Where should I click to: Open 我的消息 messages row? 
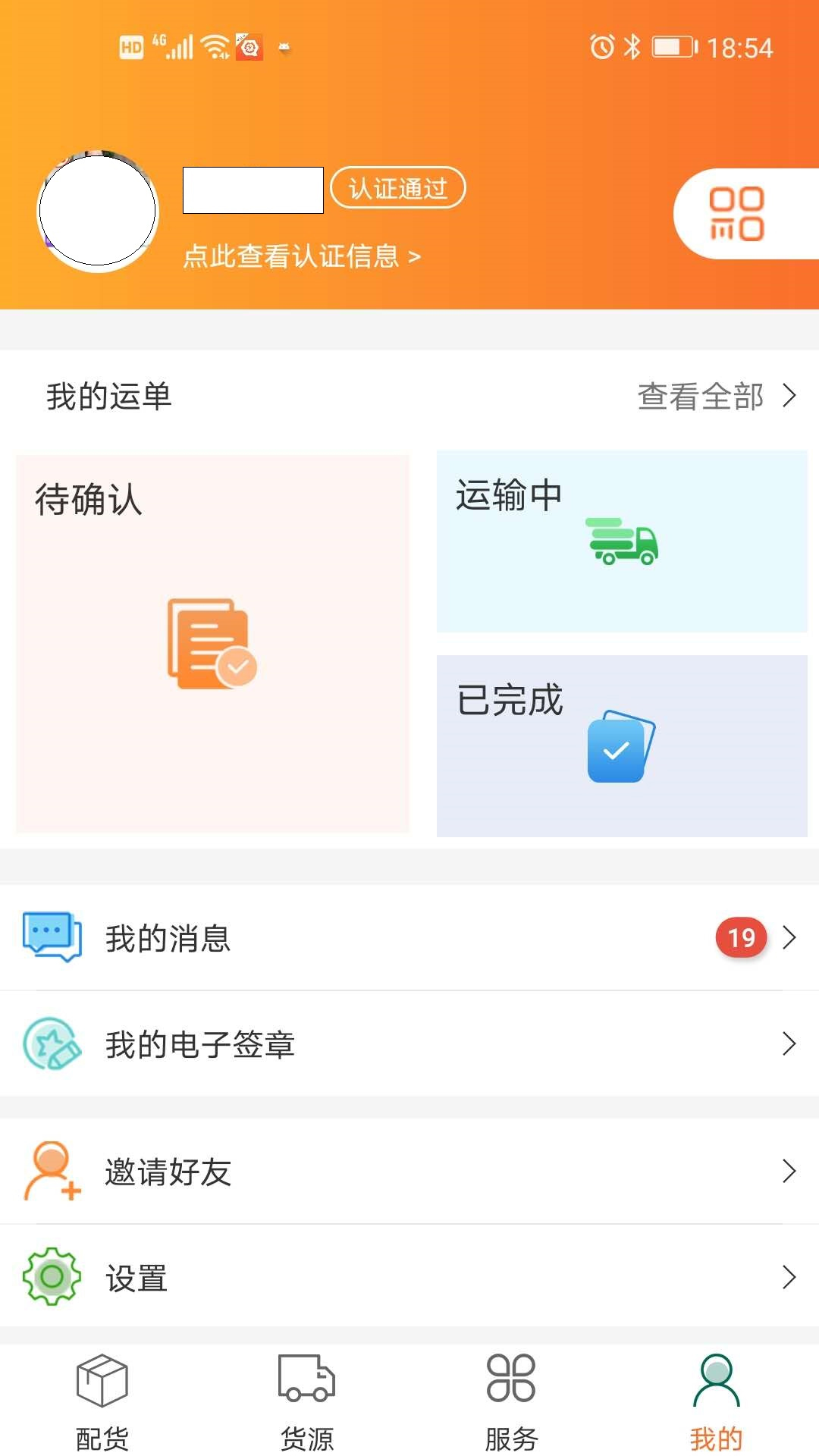[x=409, y=938]
